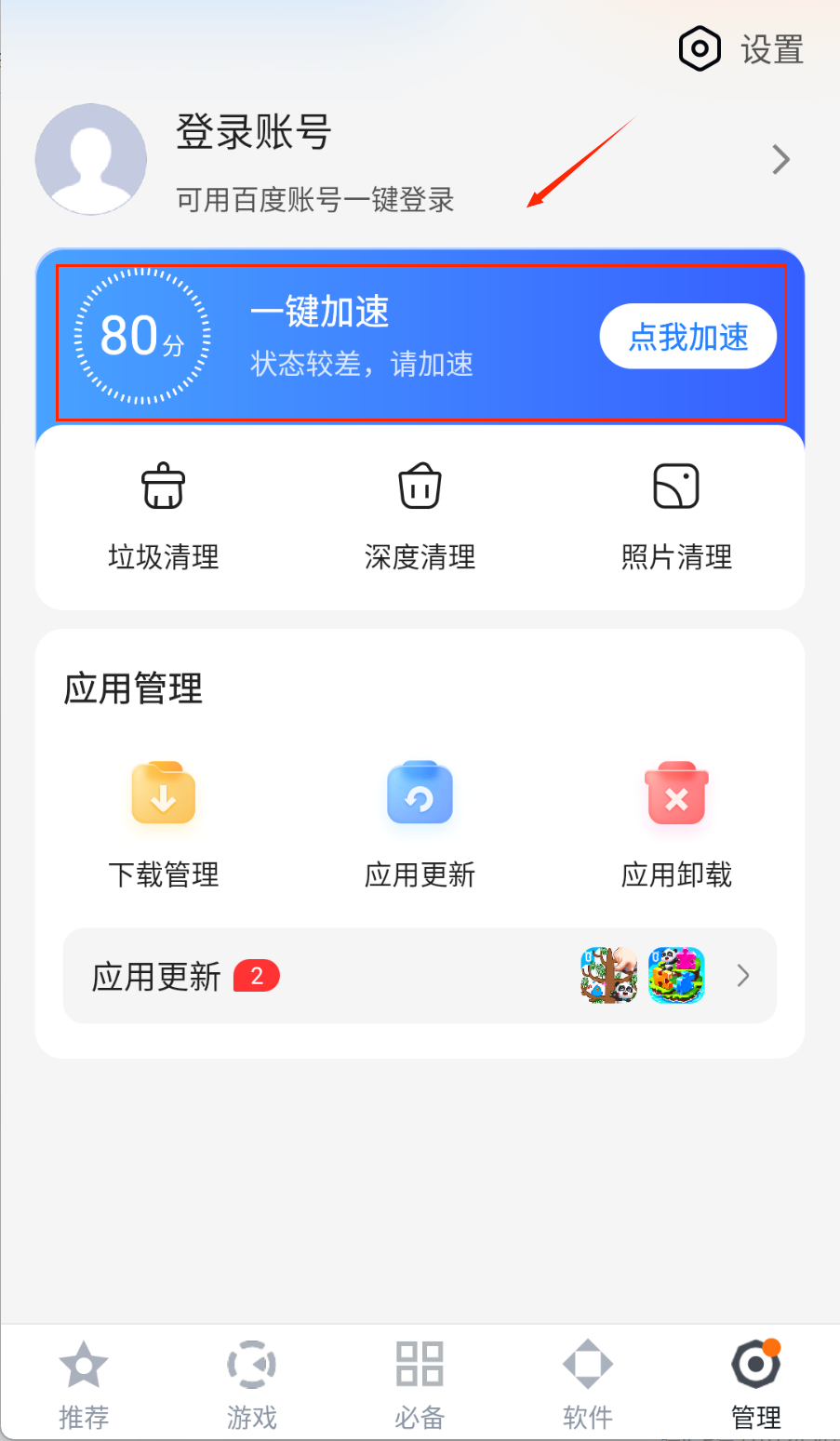The image size is (840, 1441).
Task: Switch to the 推荐 tab
Action: point(84,1383)
